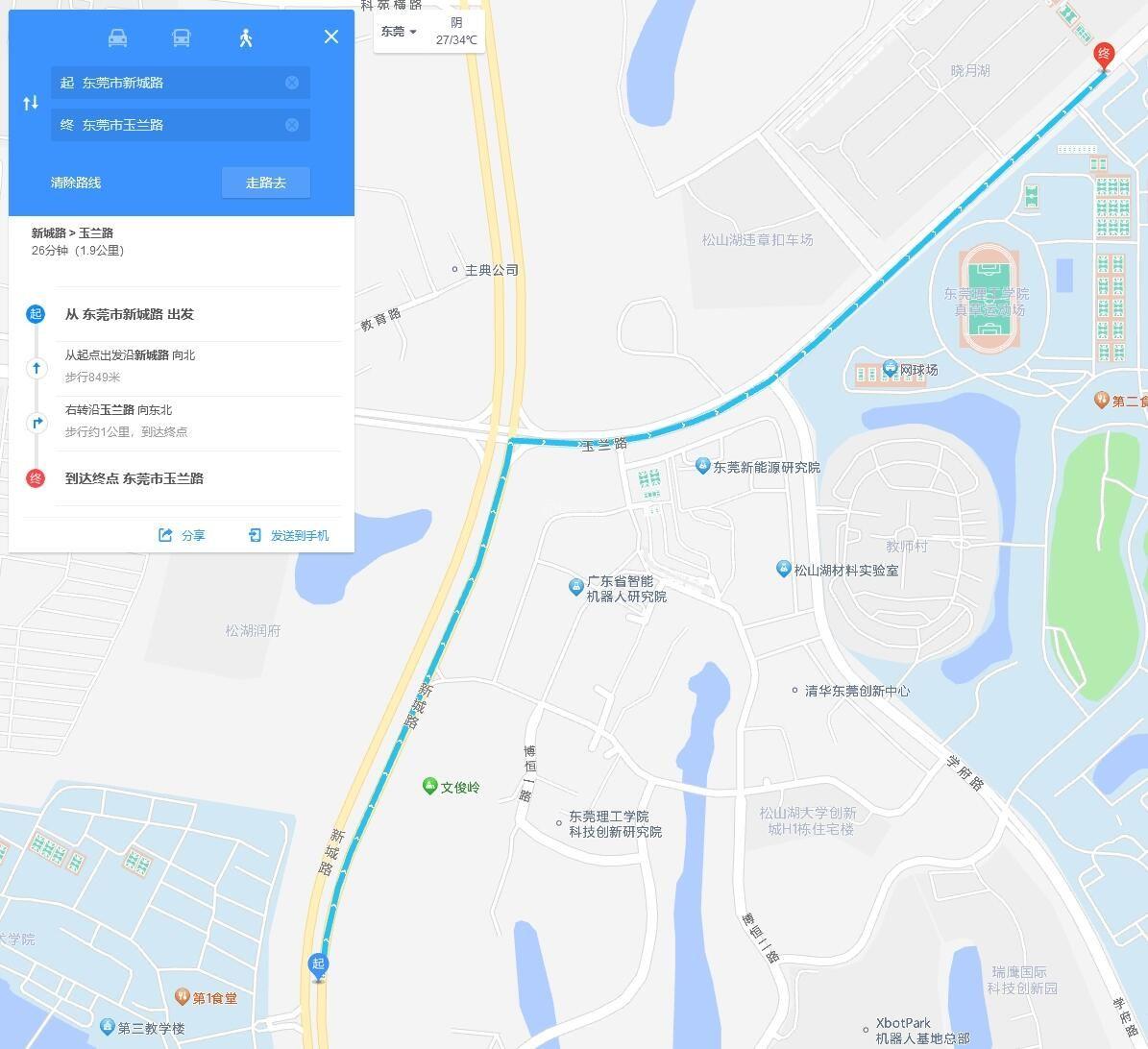Clear the start location field

(x=292, y=83)
